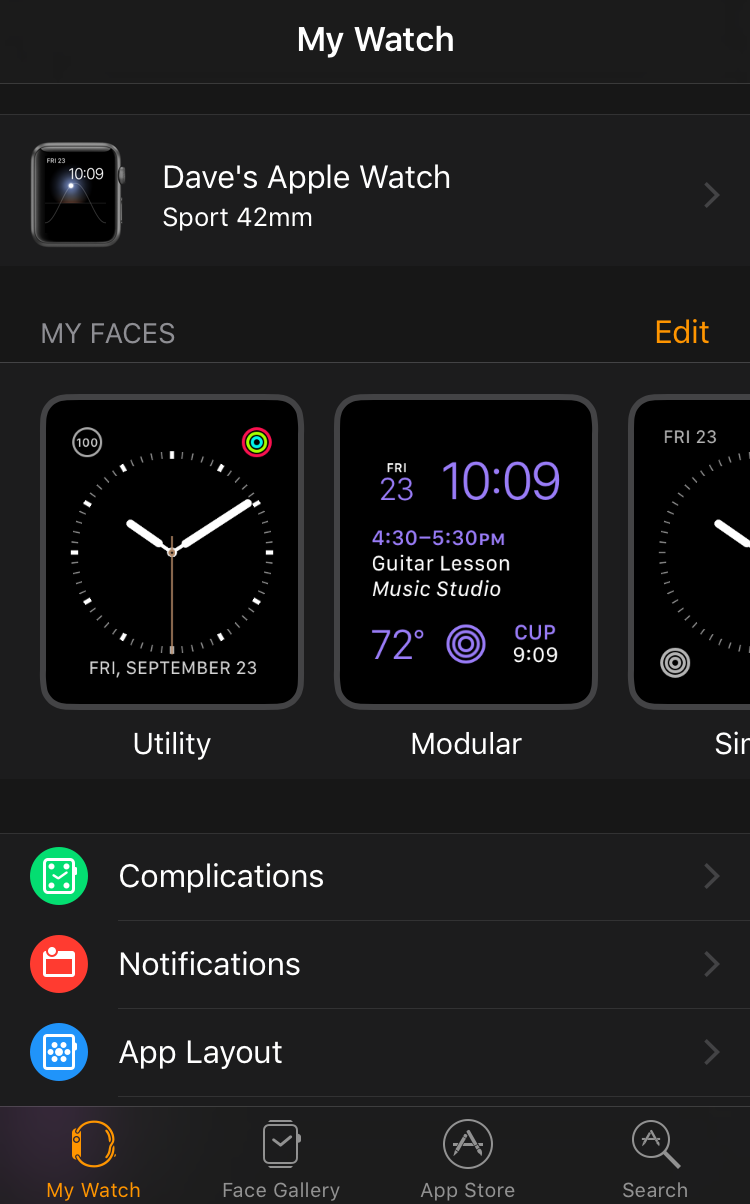Open App Layout settings
Image resolution: width=750 pixels, height=1204 pixels.
coord(375,1053)
